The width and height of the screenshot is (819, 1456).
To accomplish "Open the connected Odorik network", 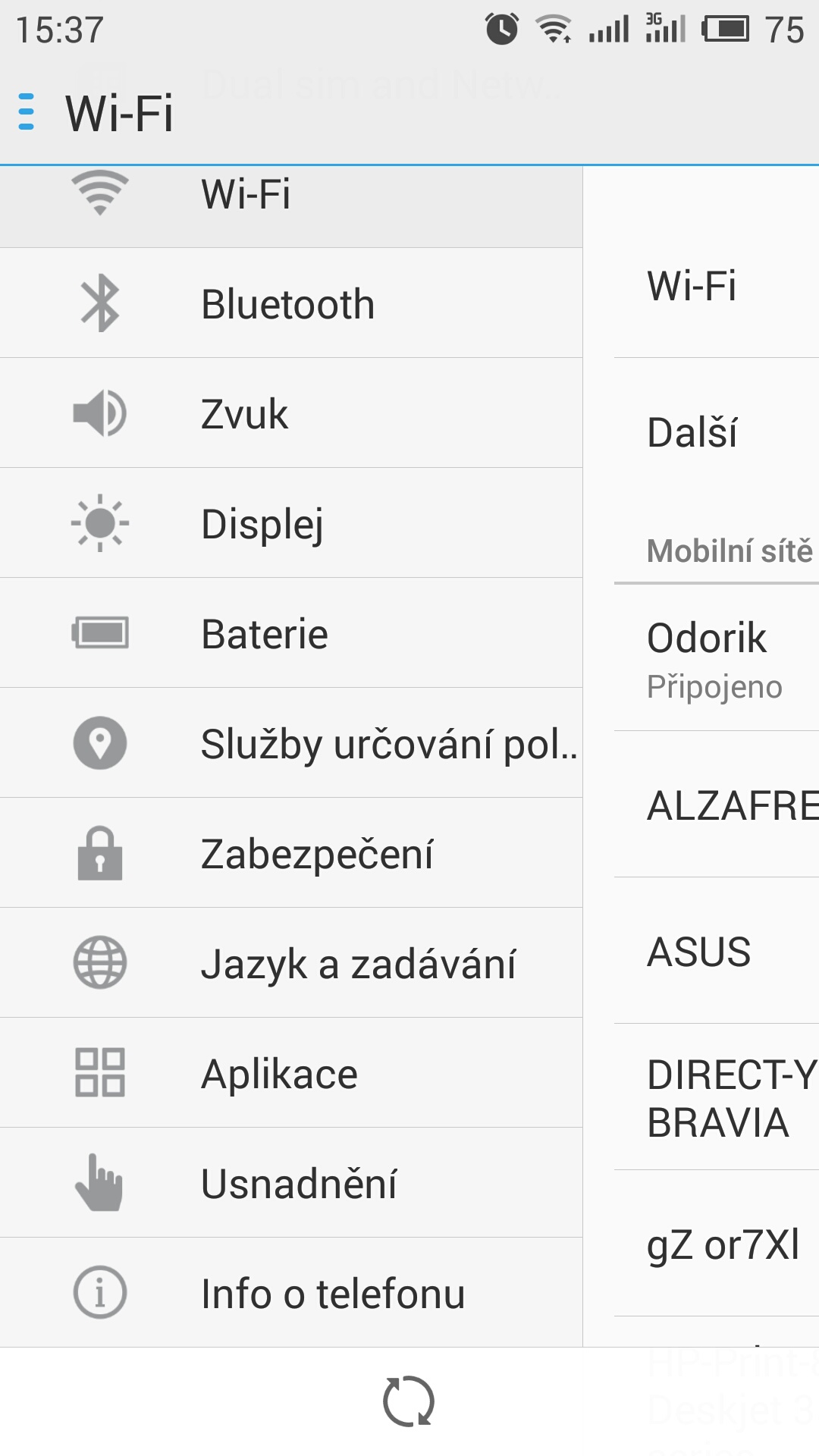I will click(717, 658).
